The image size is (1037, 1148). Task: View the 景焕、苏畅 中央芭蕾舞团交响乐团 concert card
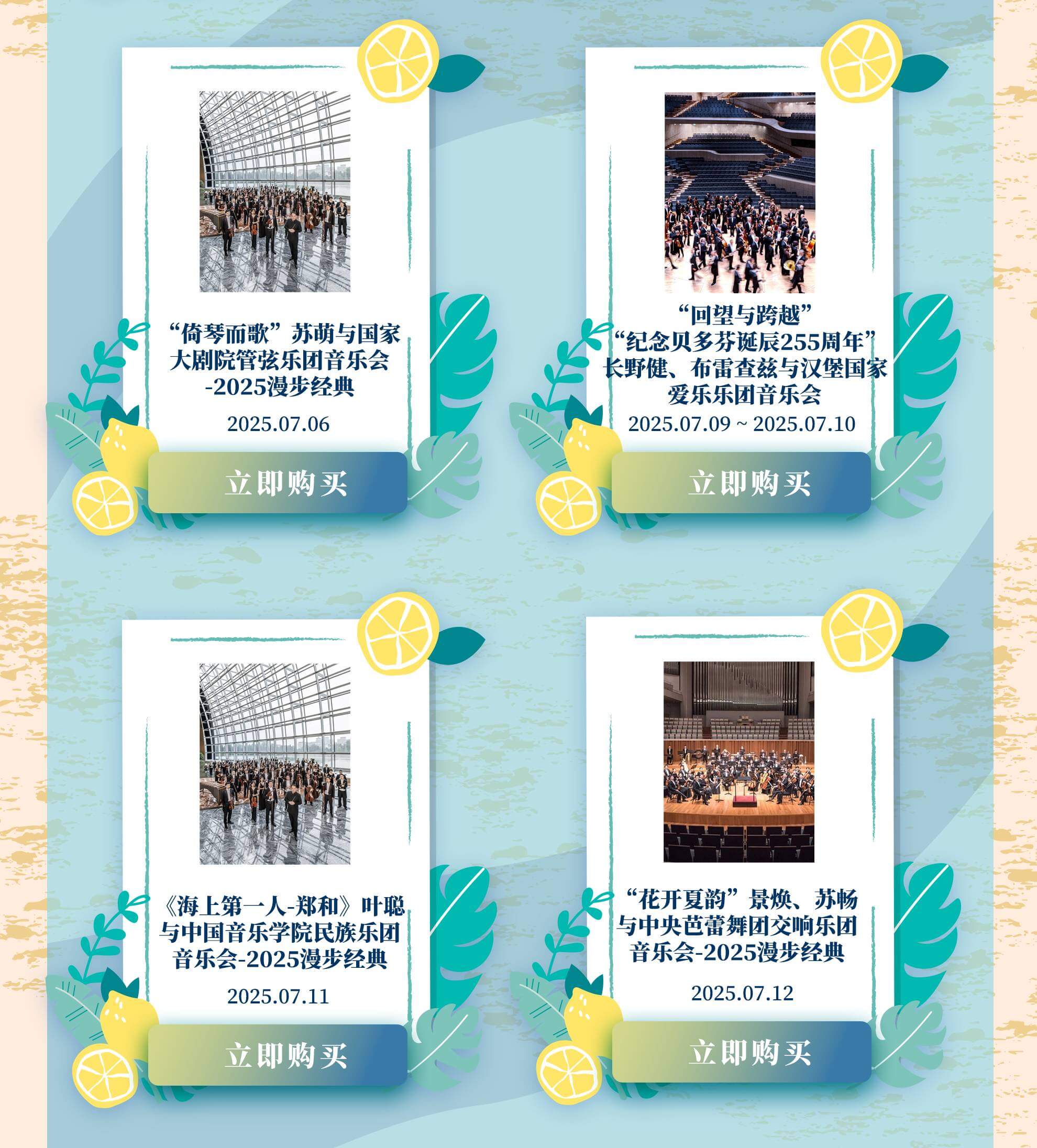738,762
